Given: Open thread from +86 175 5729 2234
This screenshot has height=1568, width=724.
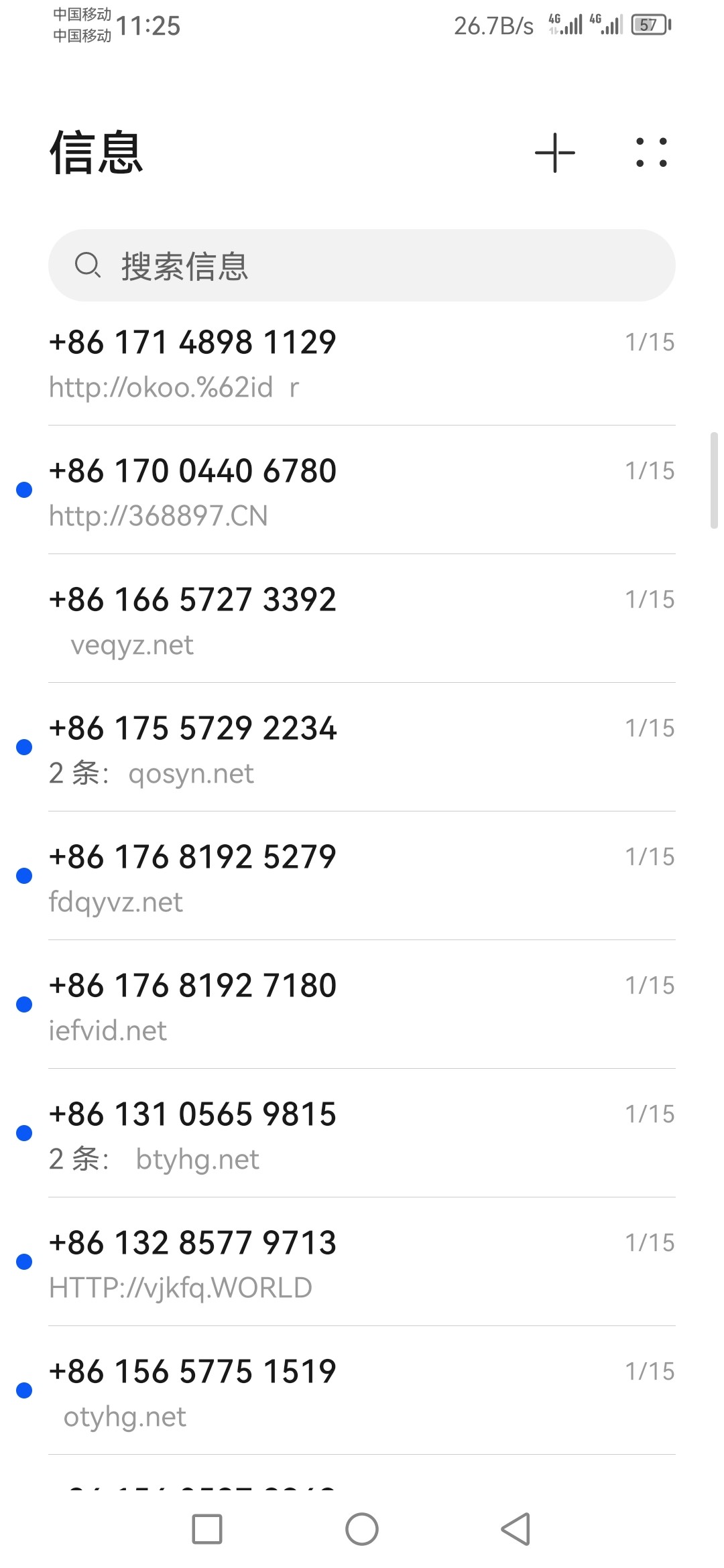Looking at the screenshot, I should 362,747.
